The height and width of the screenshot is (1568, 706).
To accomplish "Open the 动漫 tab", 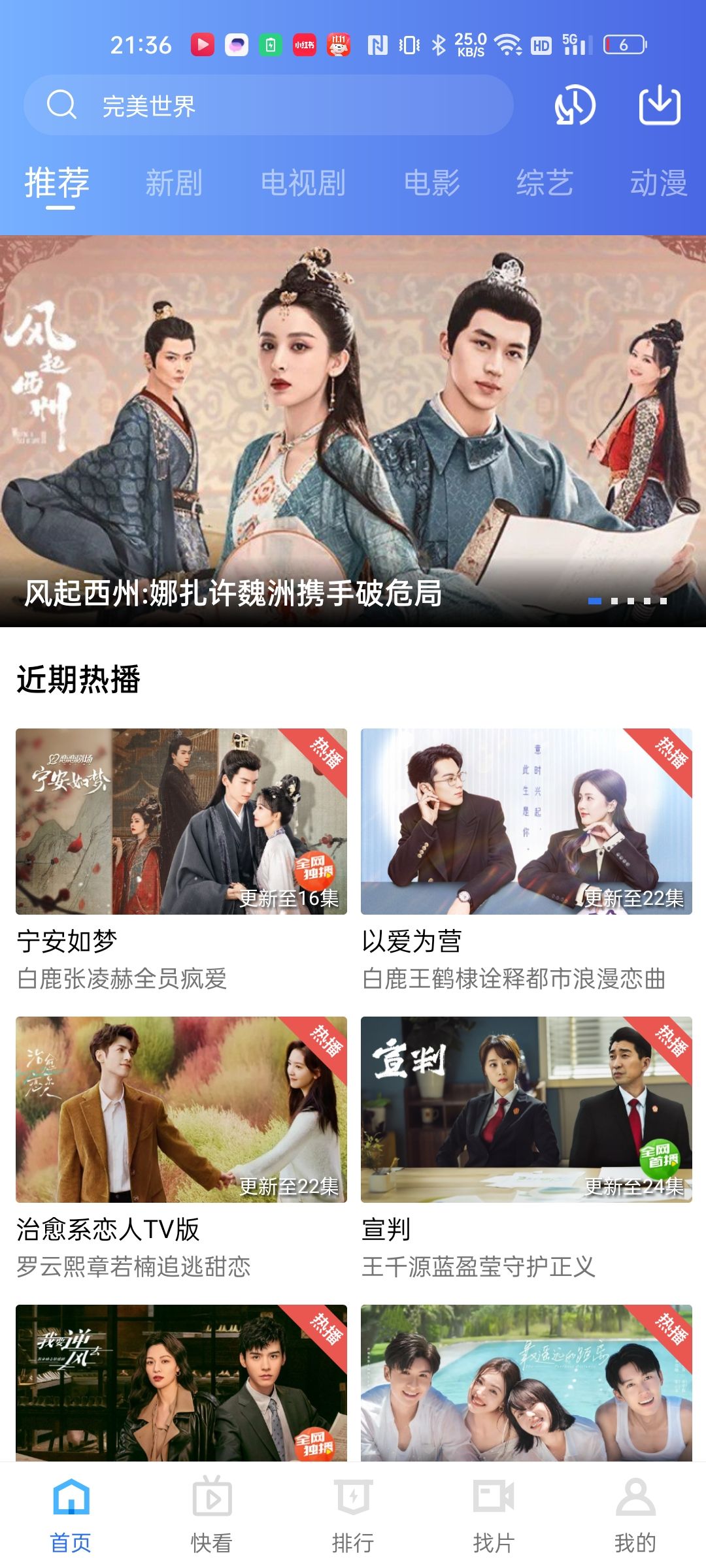I will pos(658,183).
